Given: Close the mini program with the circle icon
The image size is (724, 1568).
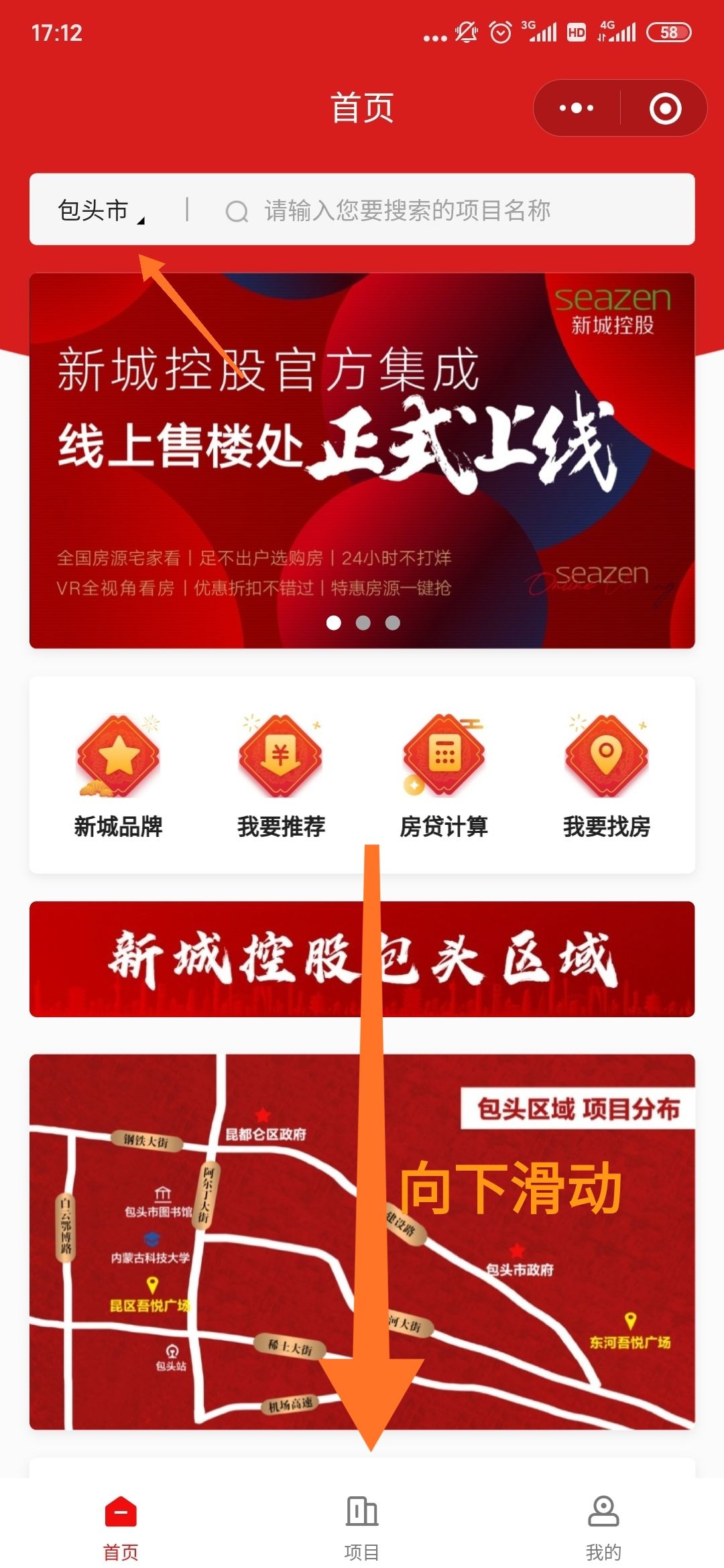Looking at the screenshot, I should (665, 108).
